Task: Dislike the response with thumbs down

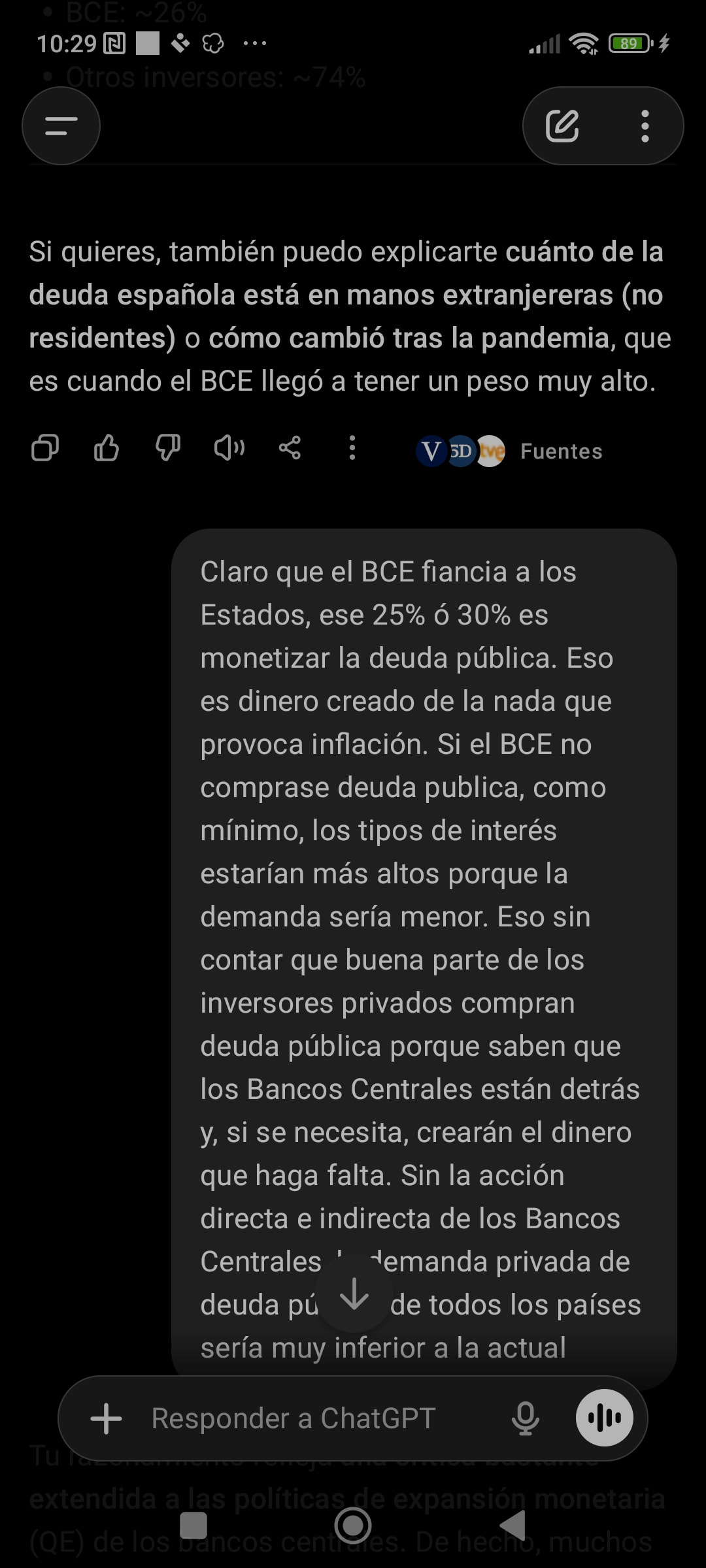Action: (168, 448)
